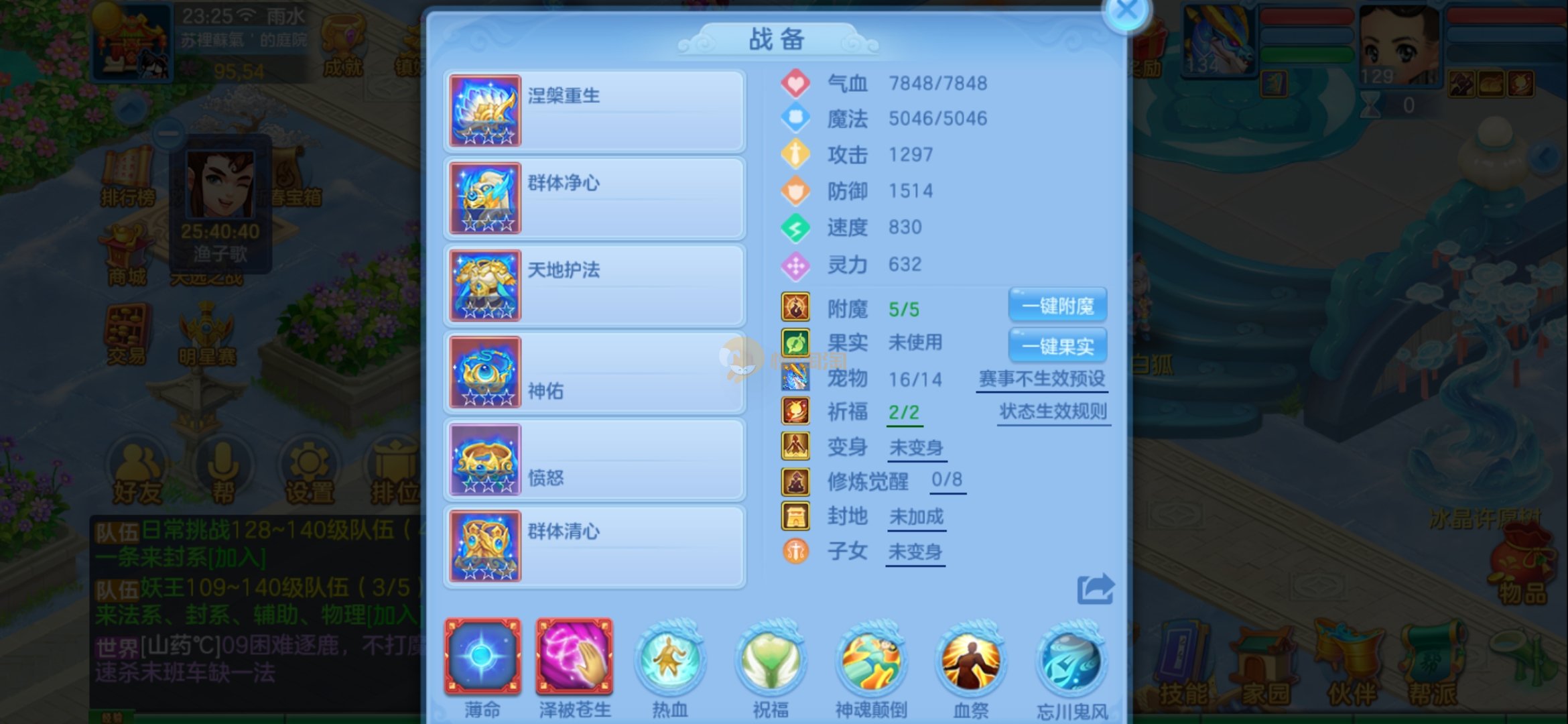Open the 群体净心 equipment slot
Screen dimensions: 1568x724
(x=594, y=198)
